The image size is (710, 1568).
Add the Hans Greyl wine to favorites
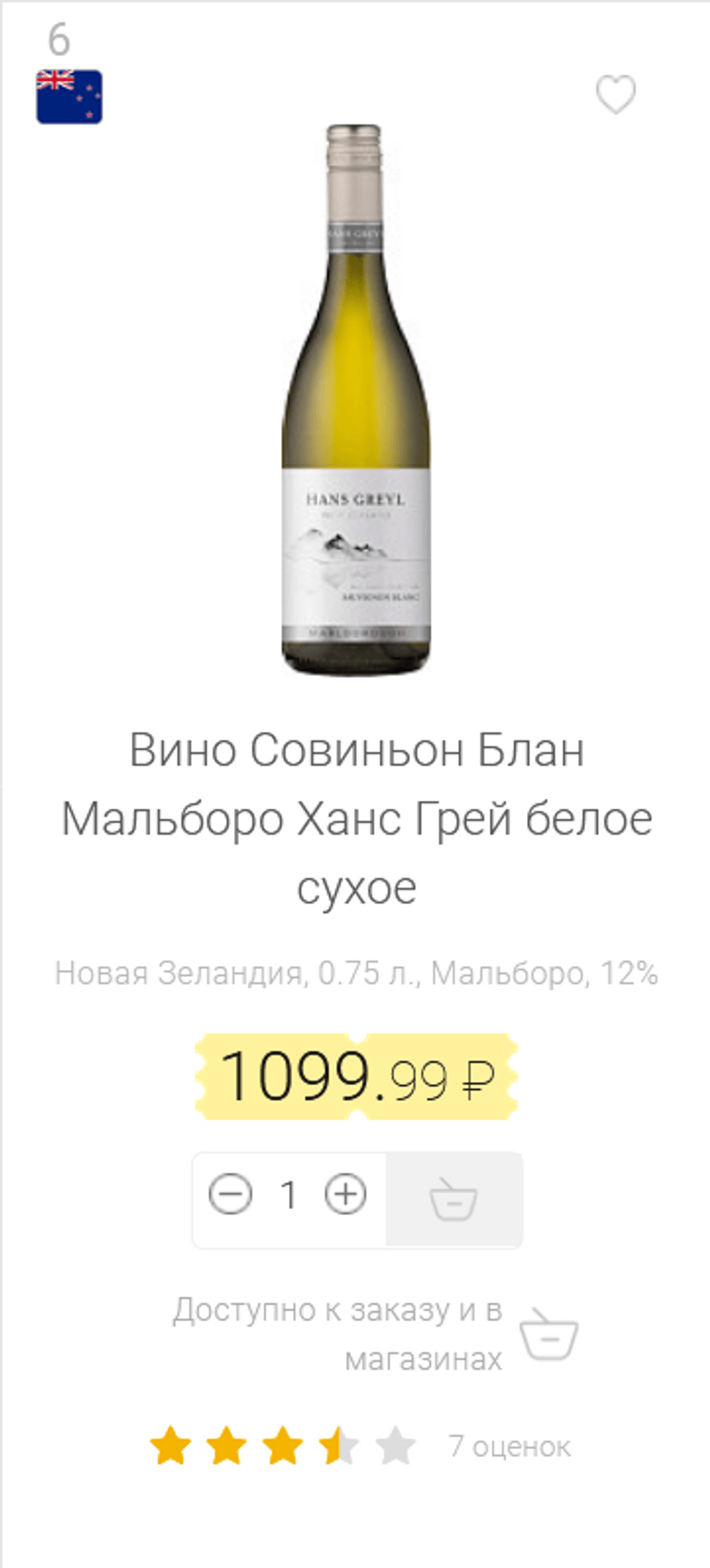[615, 95]
